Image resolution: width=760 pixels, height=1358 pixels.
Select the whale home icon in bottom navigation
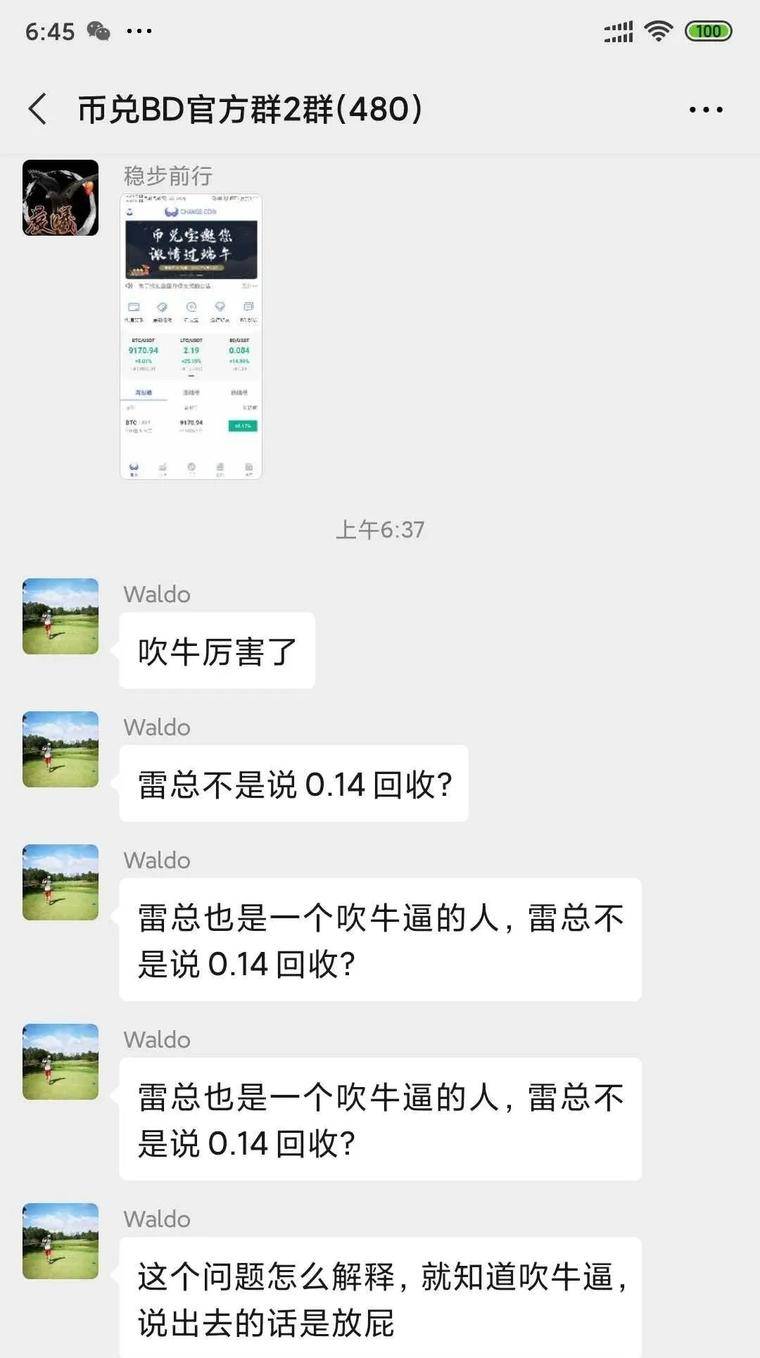(x=134, y=466)
